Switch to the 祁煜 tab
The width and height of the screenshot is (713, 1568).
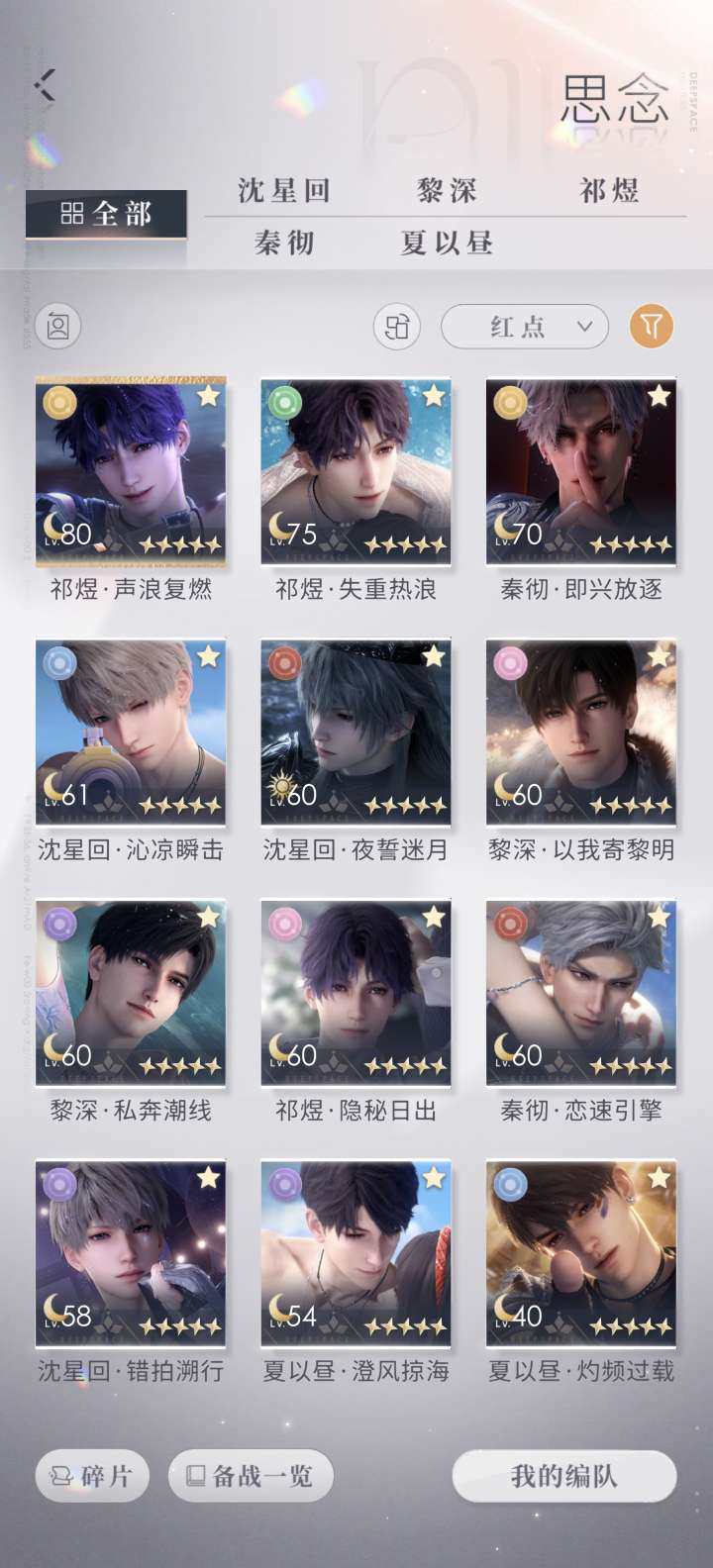point(609,191)
